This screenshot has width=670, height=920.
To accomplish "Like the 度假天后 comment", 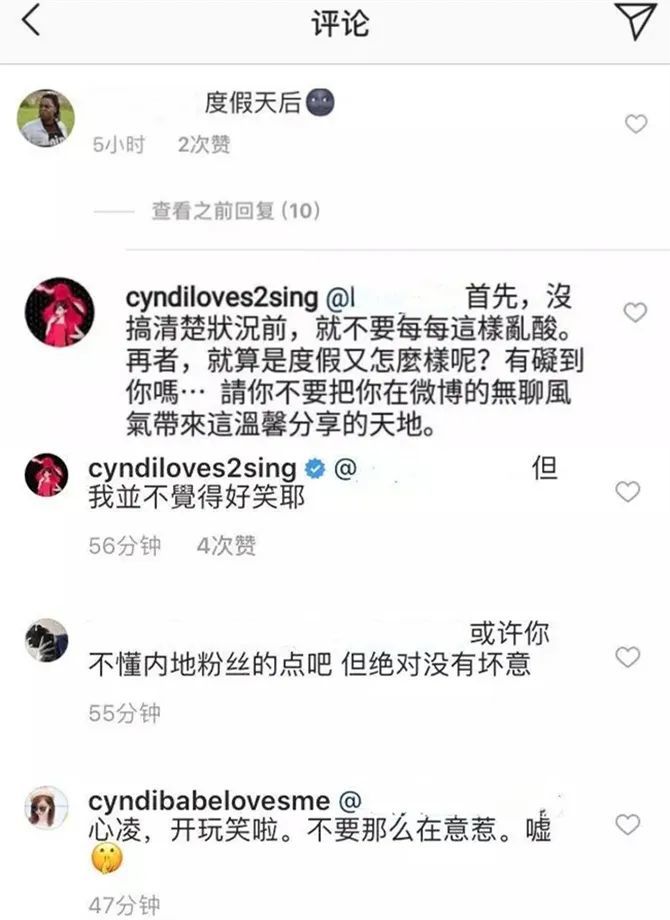I will tap(635, 124).
